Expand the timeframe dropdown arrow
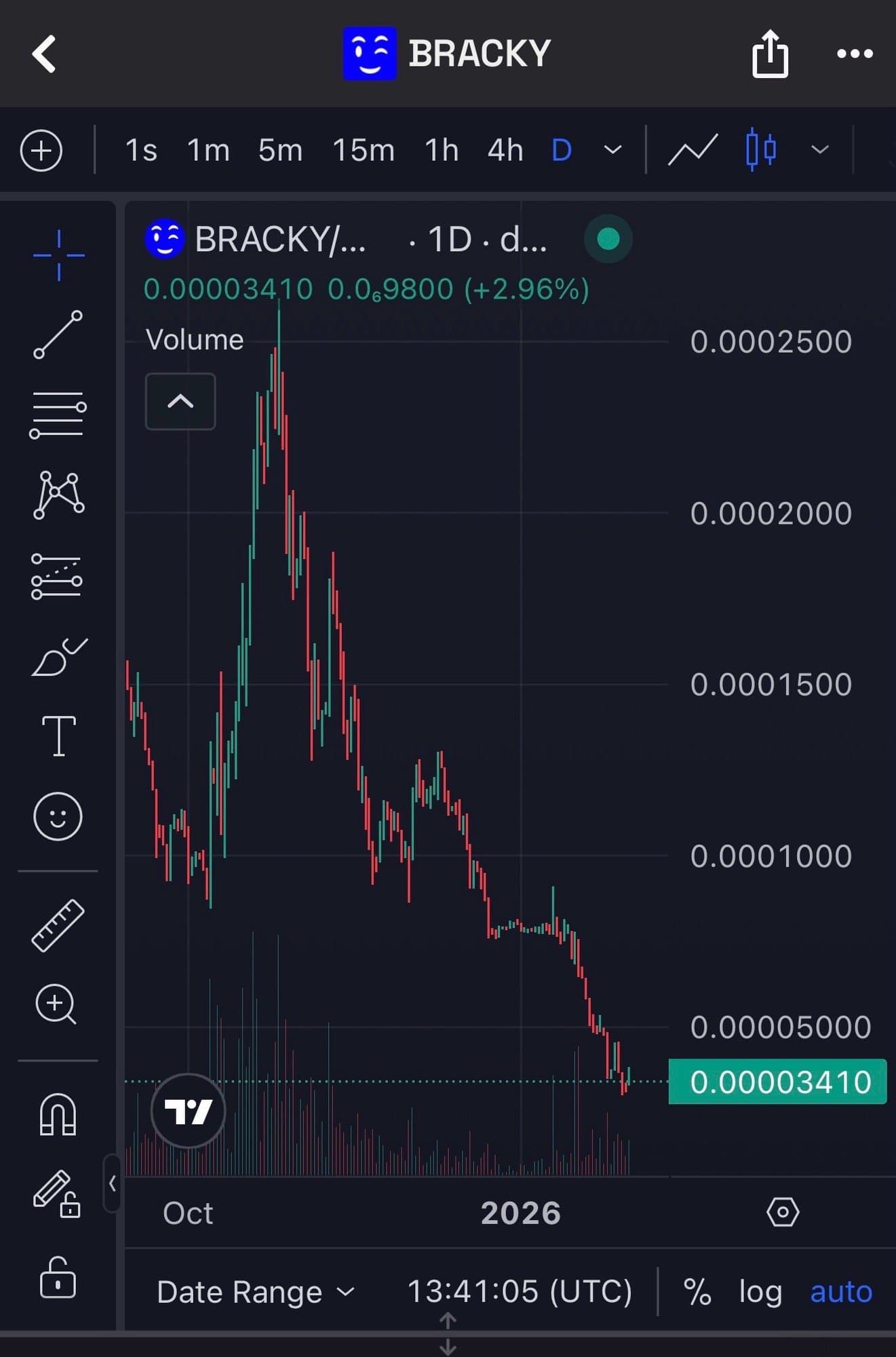 [x=612, y=150]
